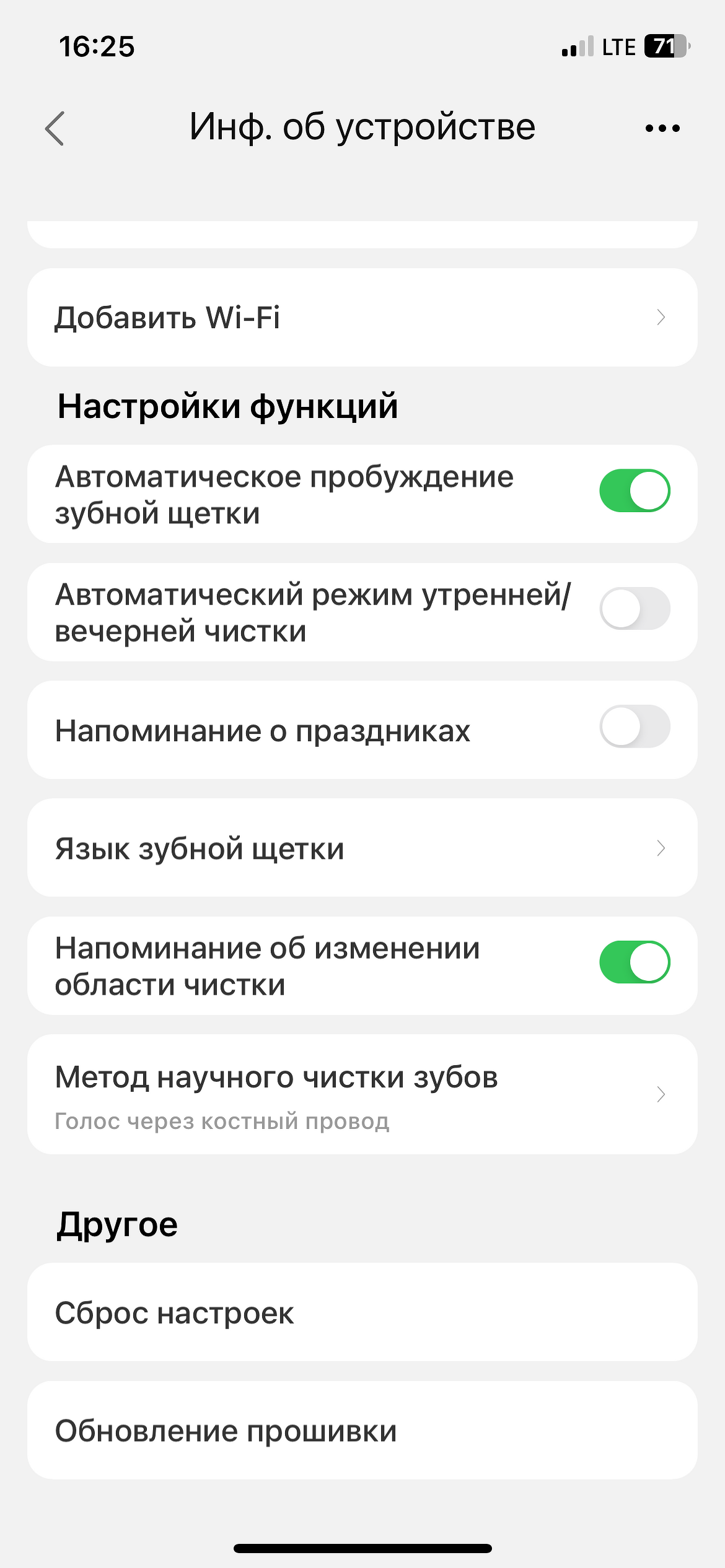The image size is (725, 1568).
Task: Enable Автоматический режим утренней/вечерней чистки switch
Action: pyautogui.click(x=635, y=609)
